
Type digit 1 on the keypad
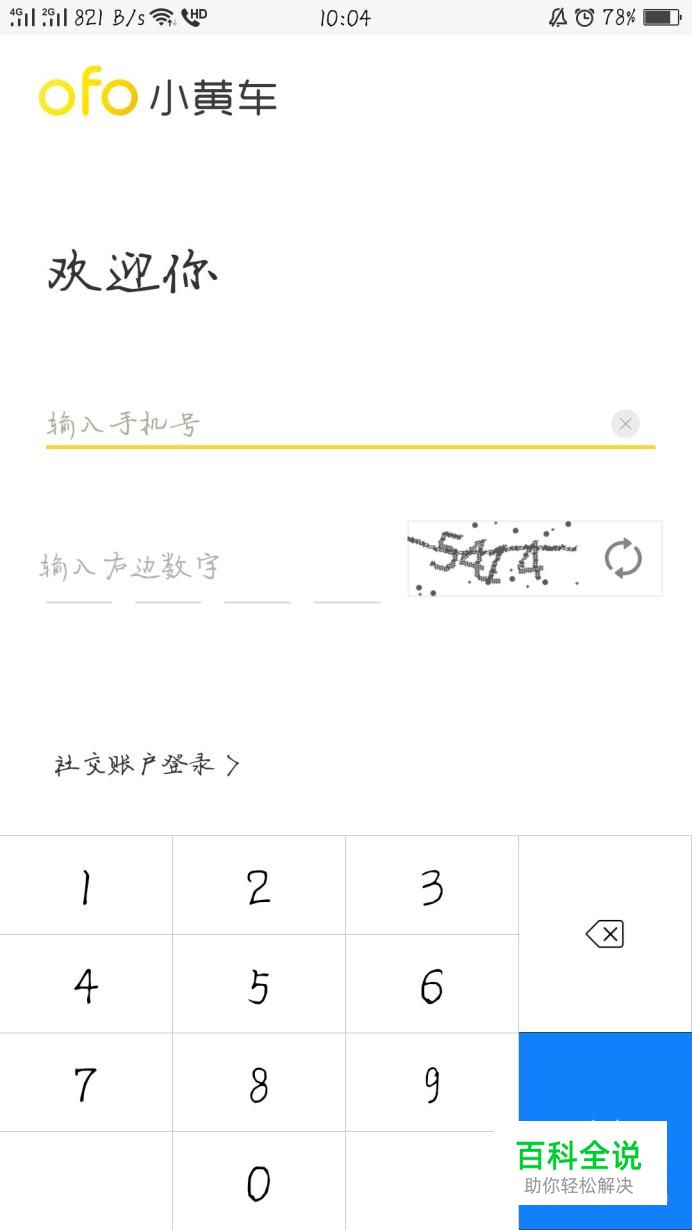coord(86,886)
